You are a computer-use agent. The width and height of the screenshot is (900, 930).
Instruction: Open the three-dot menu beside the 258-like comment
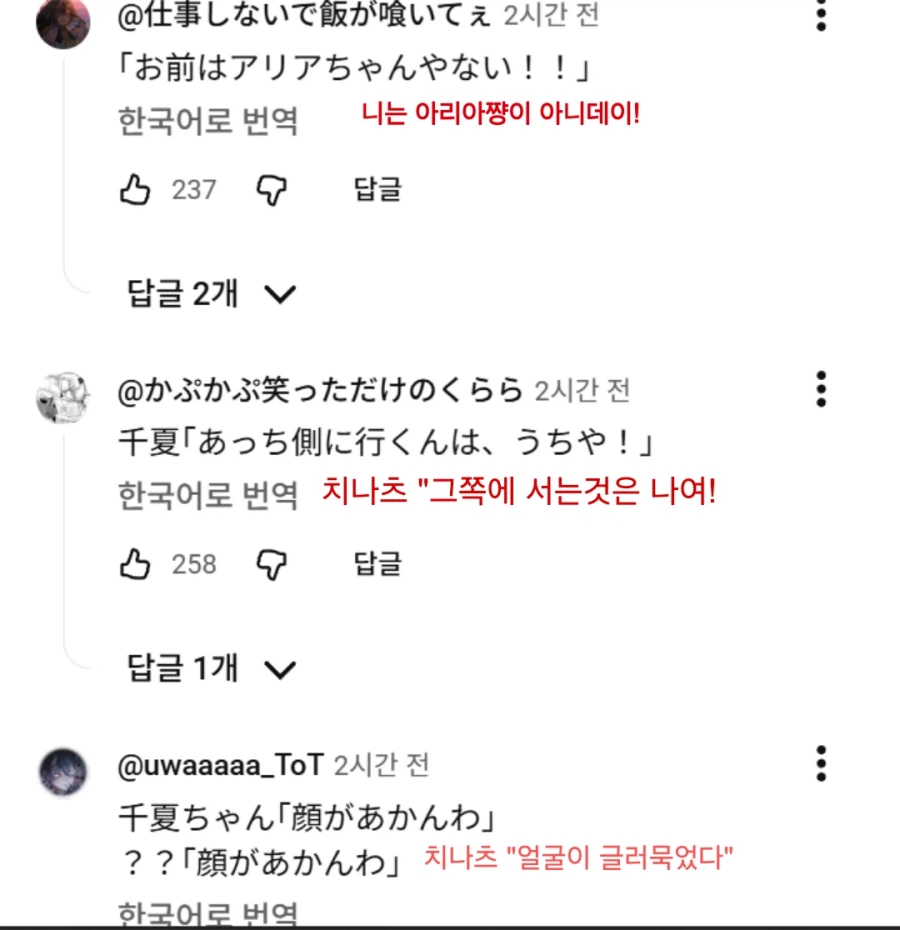pyautogui.click(x=820, y=388)
